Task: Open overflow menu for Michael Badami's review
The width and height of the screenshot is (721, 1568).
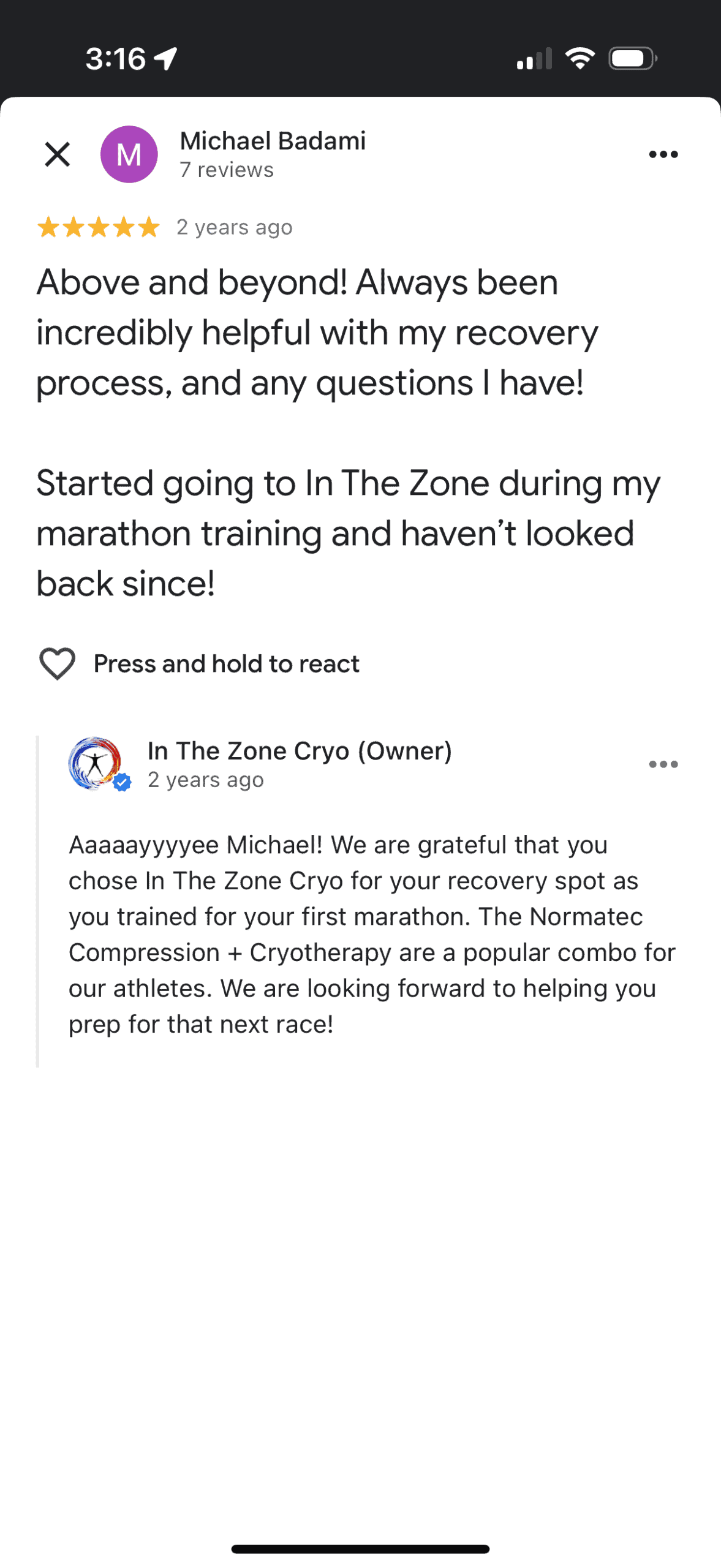Action: [663, 154]
